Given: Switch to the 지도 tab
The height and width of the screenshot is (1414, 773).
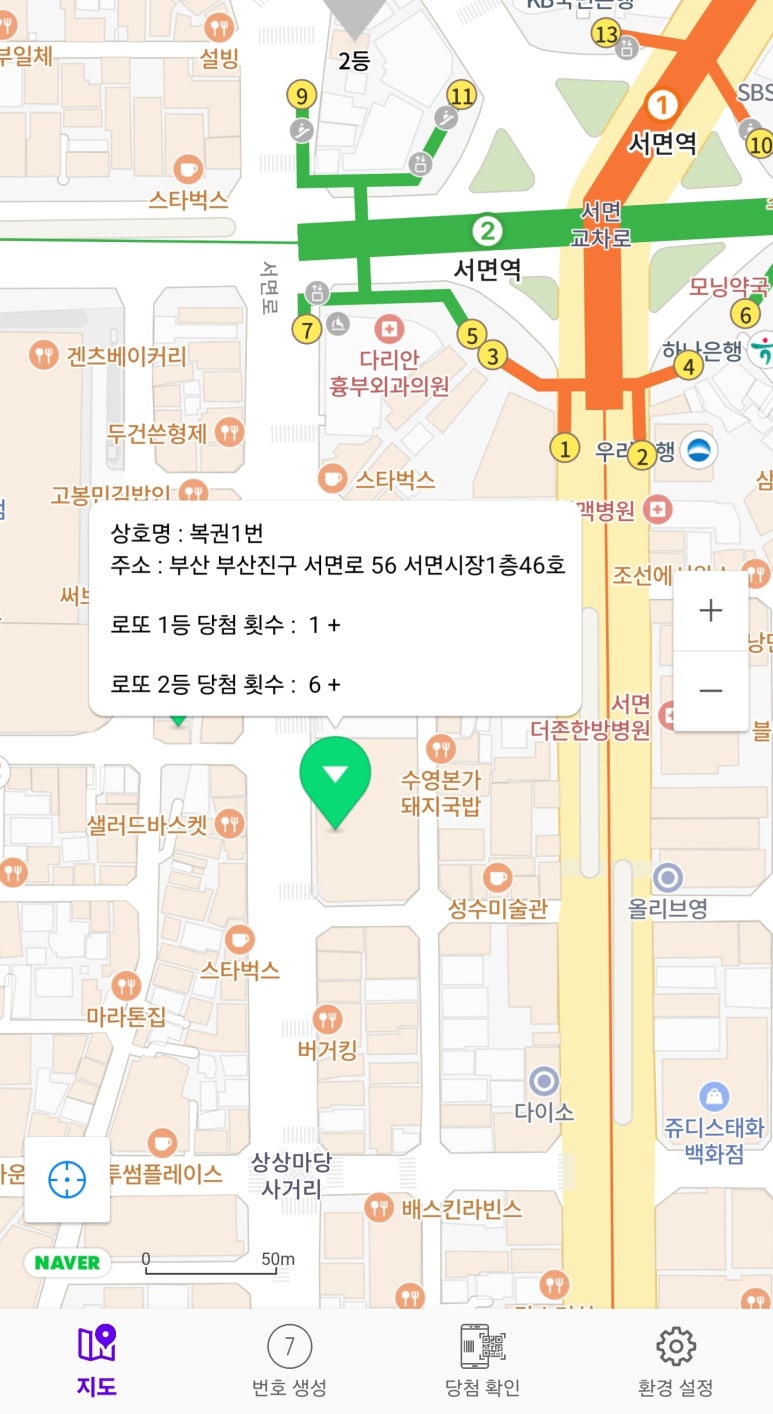Looking at the screenshot, I should (97, 1360).
